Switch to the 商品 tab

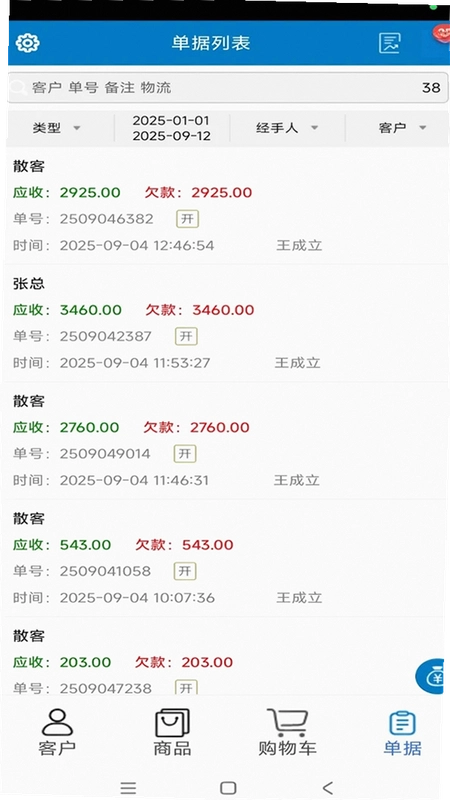tap(172, 732)
